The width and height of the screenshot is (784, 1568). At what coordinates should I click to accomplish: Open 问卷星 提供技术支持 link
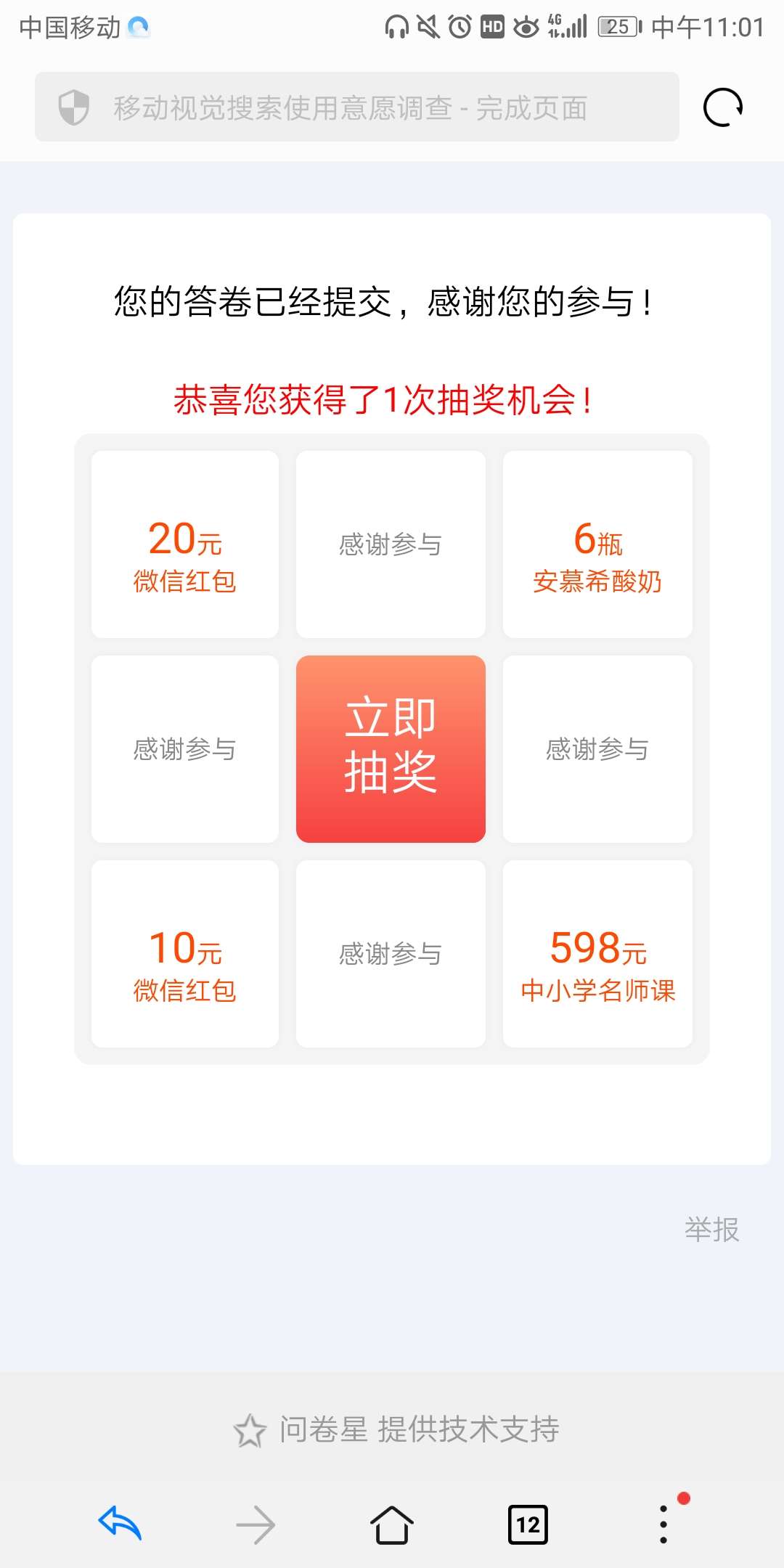click(396, 1429)
